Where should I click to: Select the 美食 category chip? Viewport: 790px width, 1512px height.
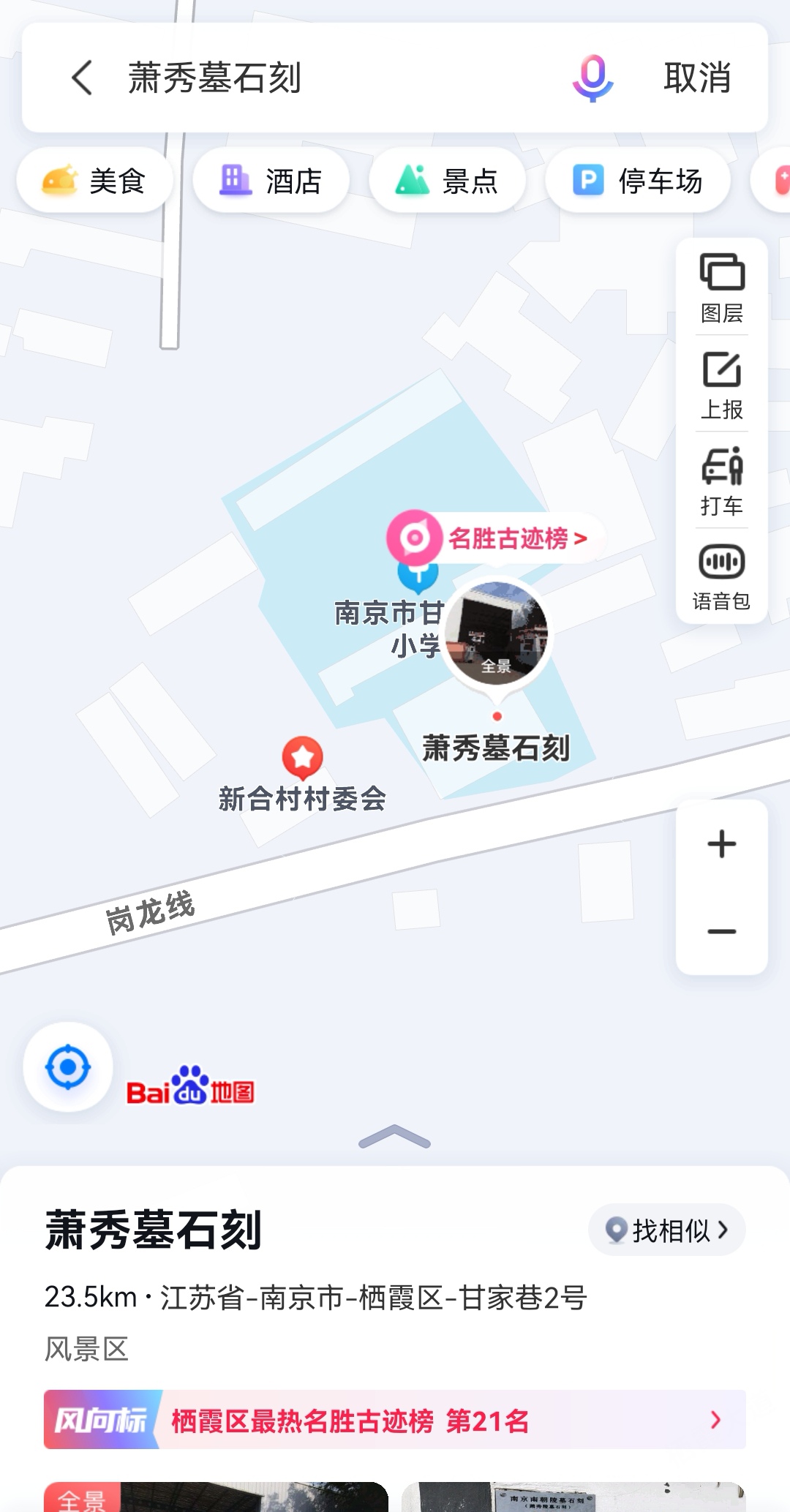tap(95, 181)
